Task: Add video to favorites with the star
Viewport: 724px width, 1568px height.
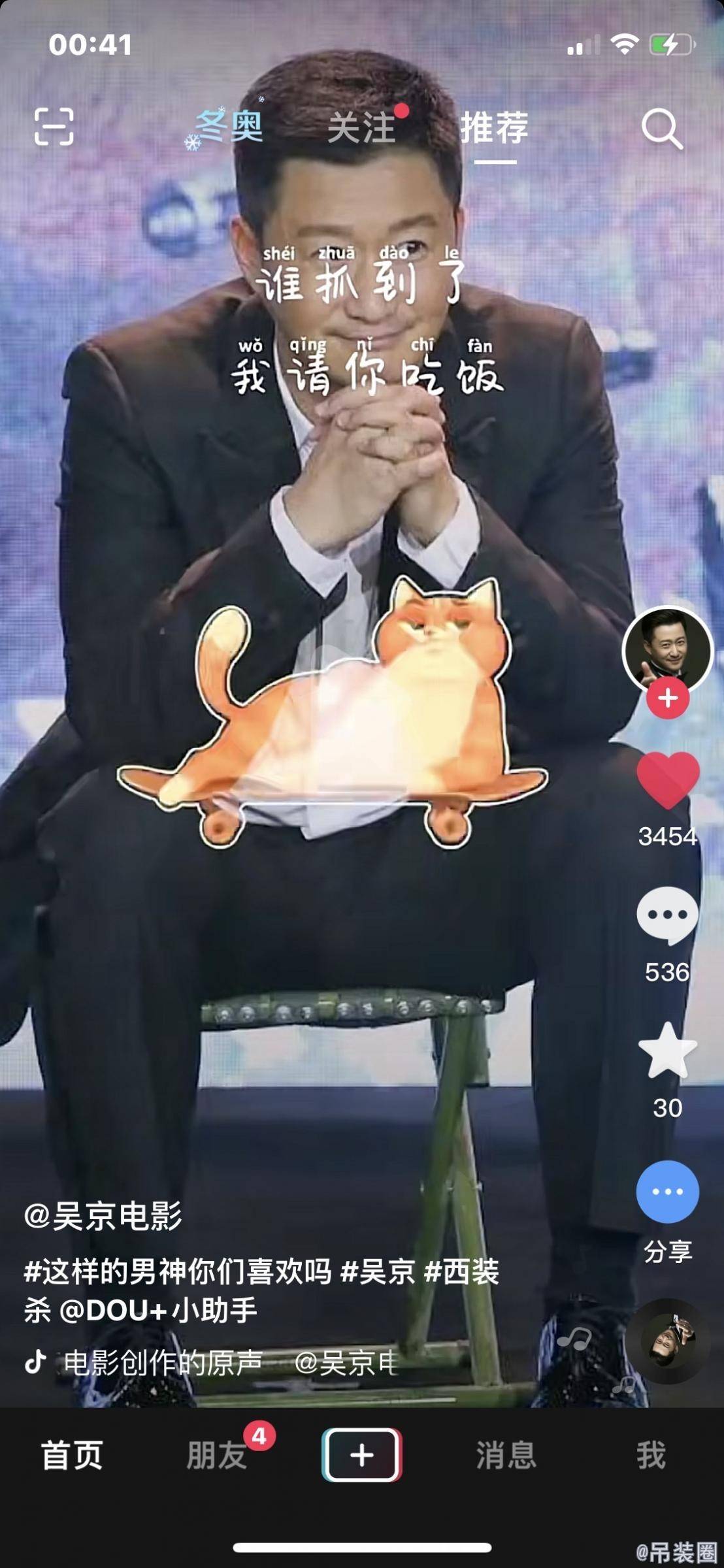Action: point(668,1051)
